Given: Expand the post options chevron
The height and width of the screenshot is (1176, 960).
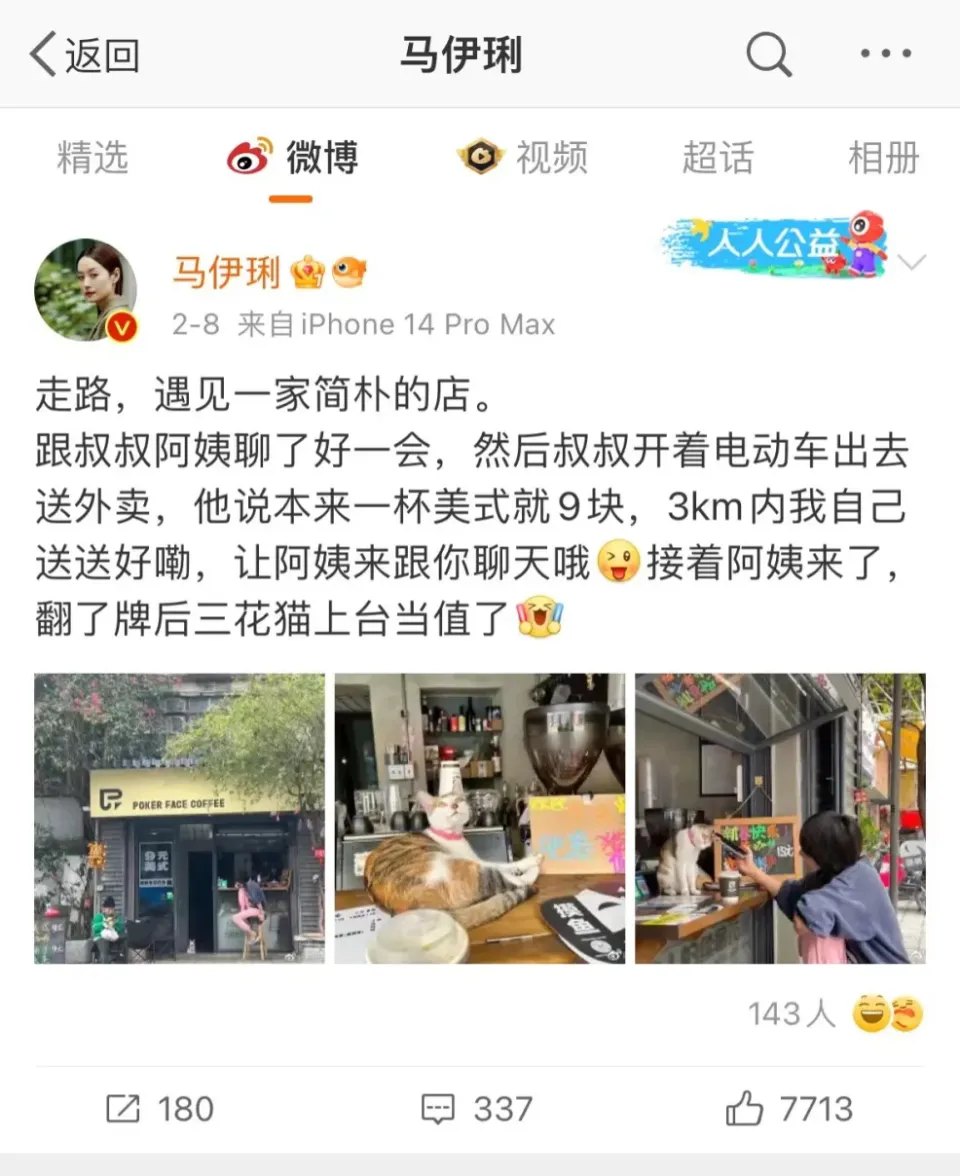Looking at the screenshot, I should 912,263.
